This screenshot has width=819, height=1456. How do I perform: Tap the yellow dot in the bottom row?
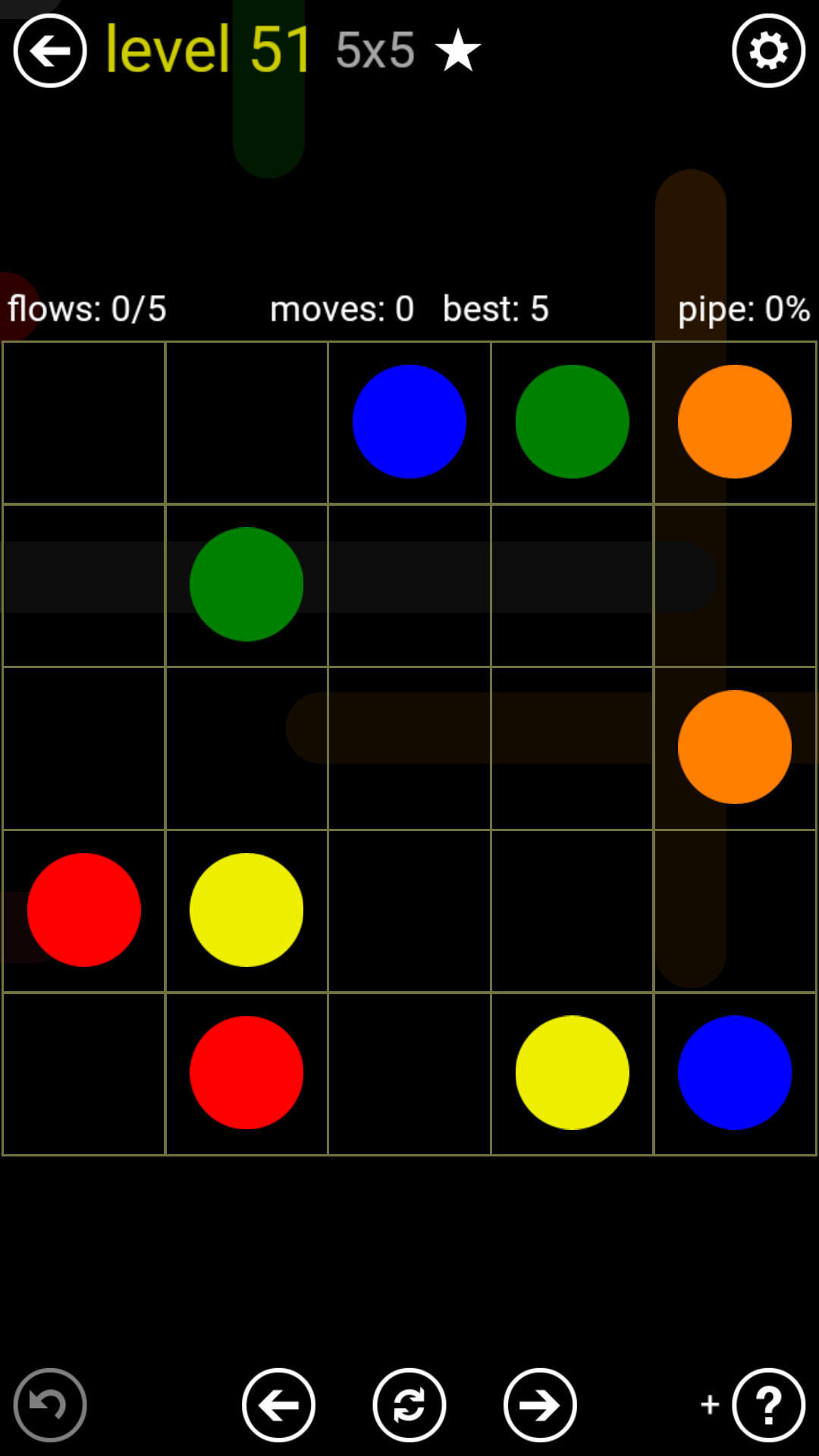point(572,1072)
